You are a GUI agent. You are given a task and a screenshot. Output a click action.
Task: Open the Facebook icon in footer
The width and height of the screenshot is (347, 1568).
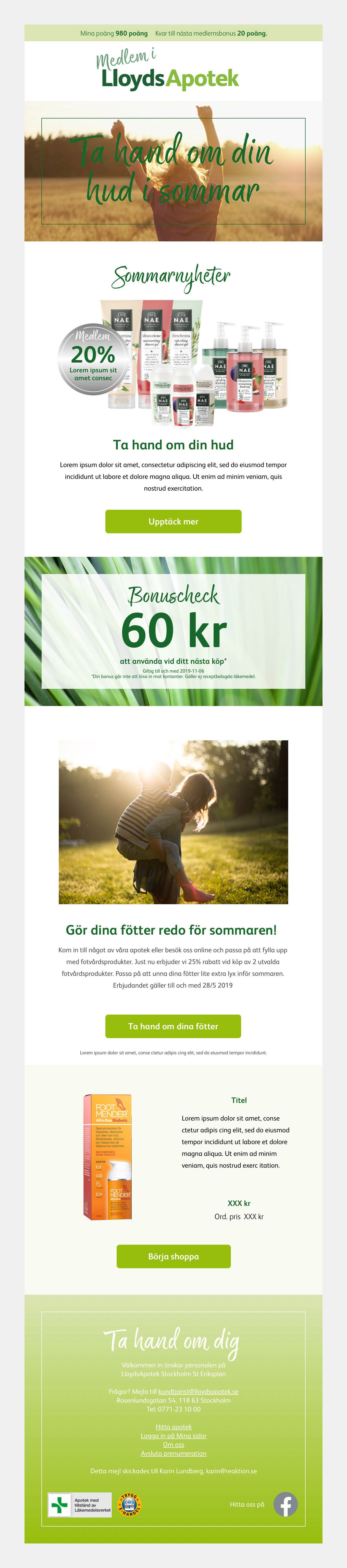click(x=285, y=1504)
